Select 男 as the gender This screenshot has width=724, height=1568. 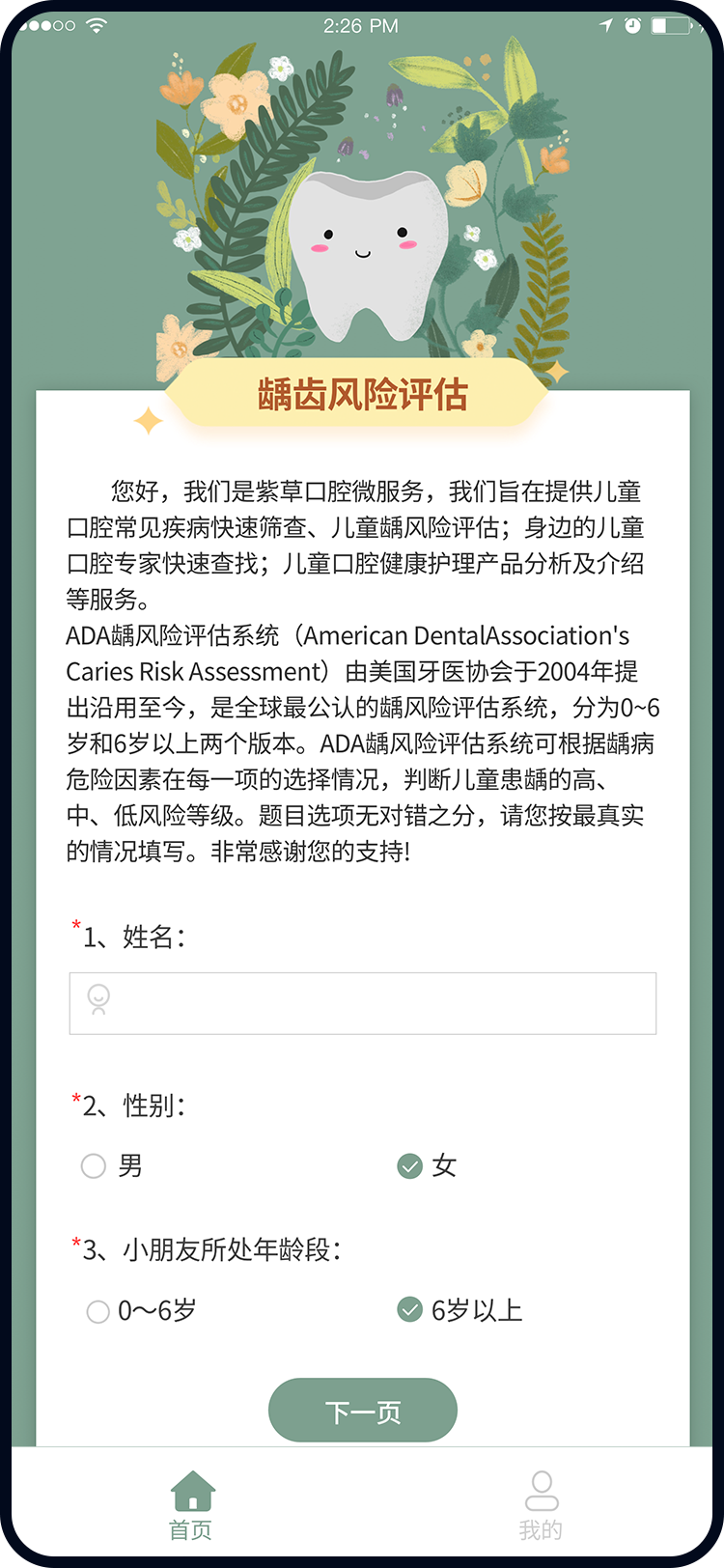click(x=94, y=1166)
